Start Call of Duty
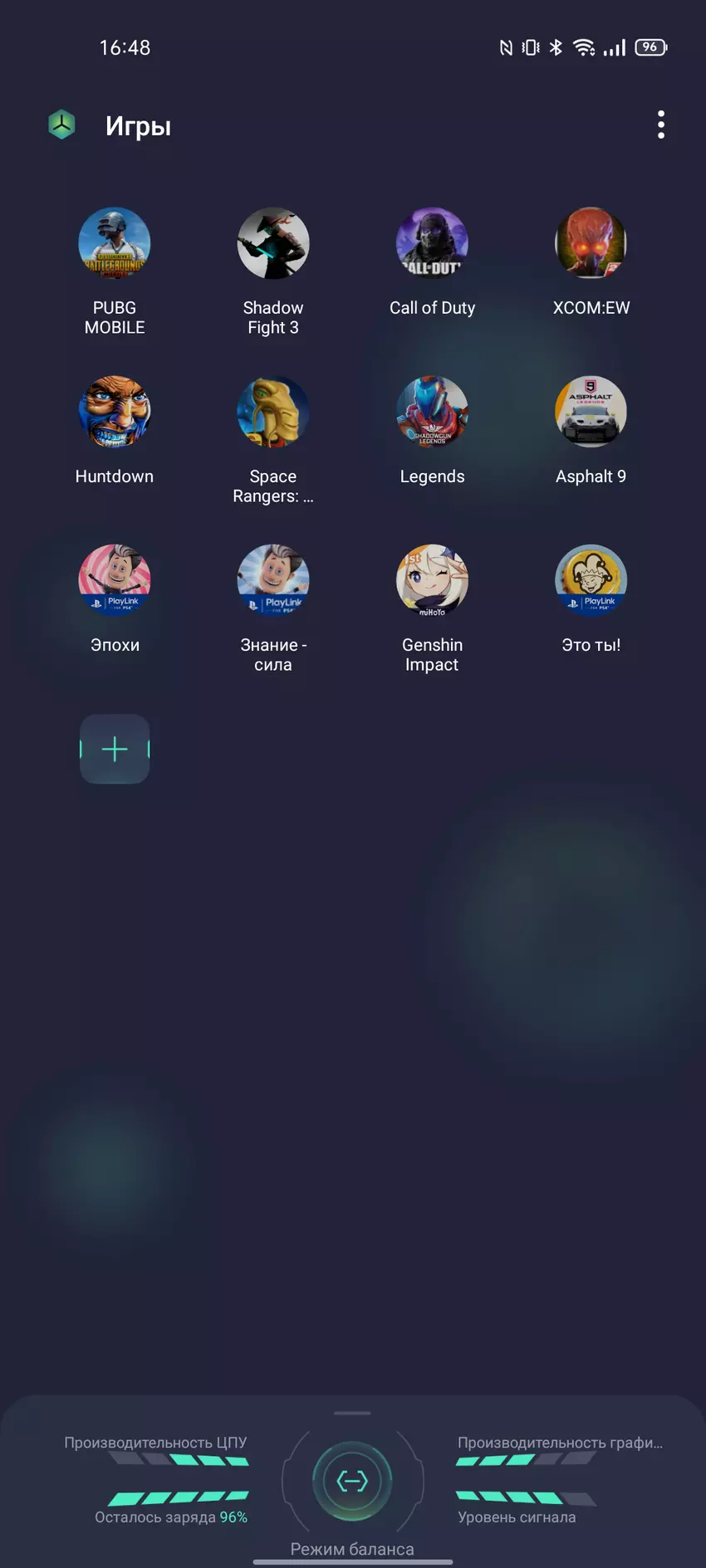The height and width of the screenshot is (1568, 706). click(432, 243)
